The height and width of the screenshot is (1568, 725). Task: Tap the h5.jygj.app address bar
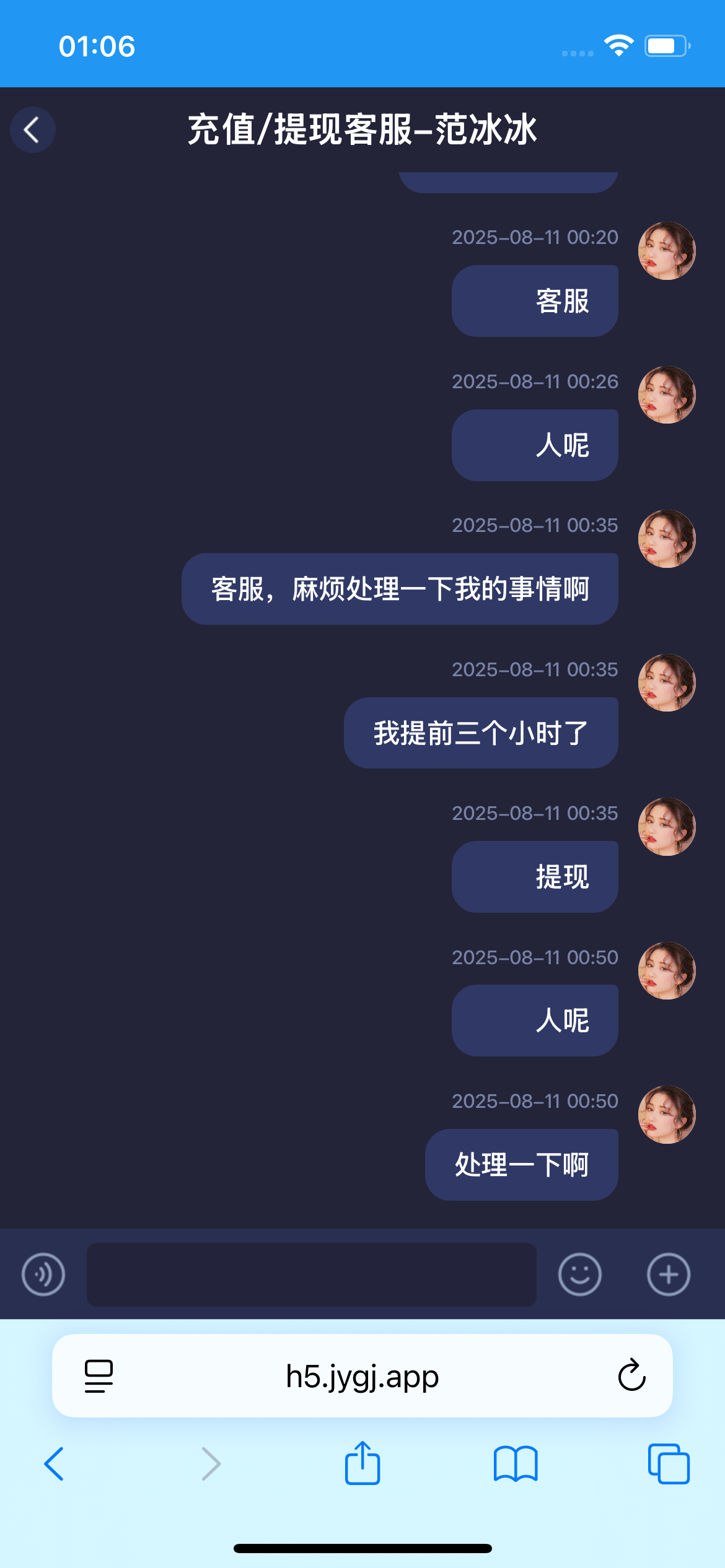(362, 1377)
